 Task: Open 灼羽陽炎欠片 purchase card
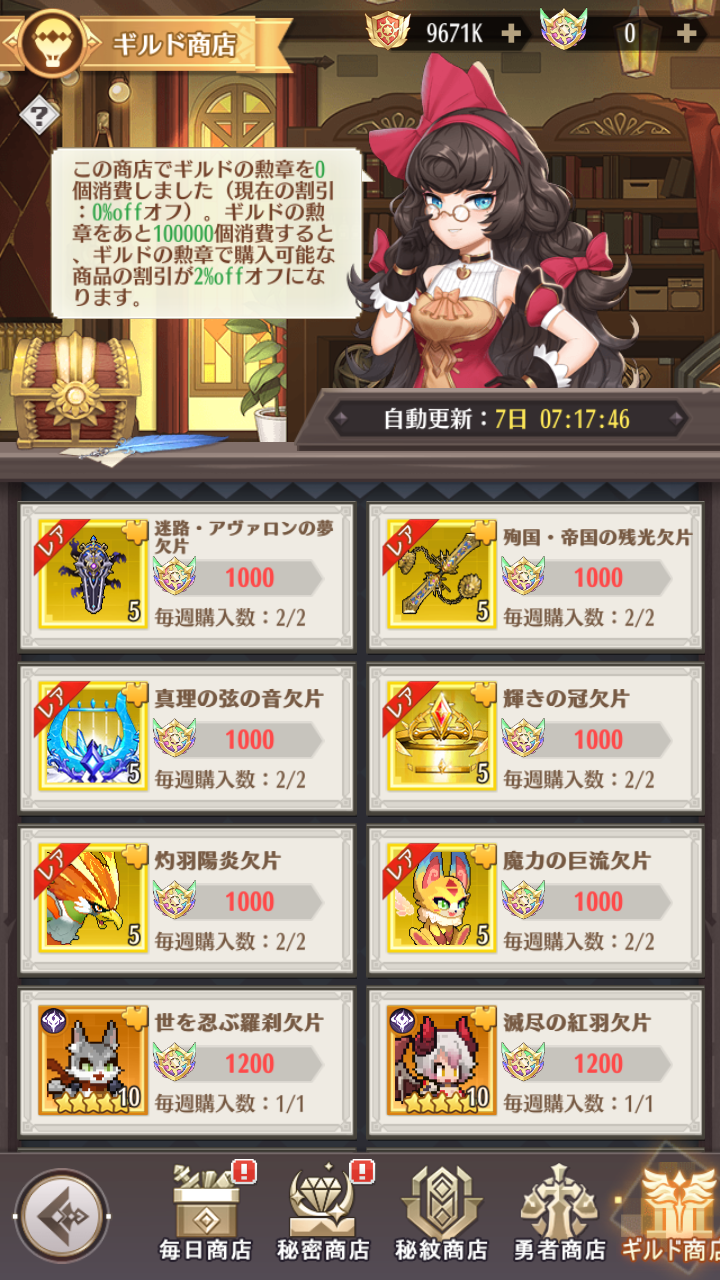point(186,900)
